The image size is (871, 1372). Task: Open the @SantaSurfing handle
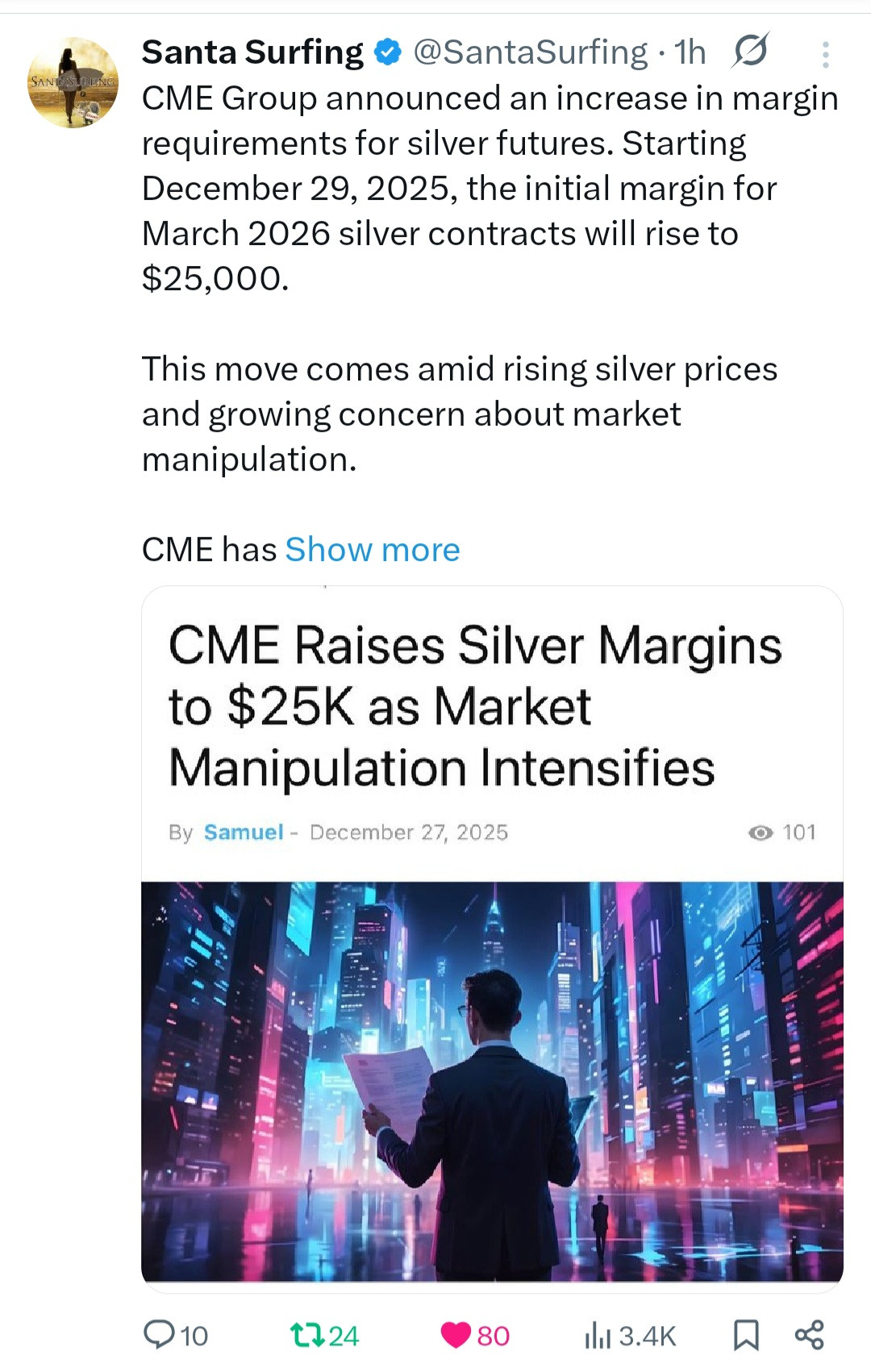[x=530, y=53]
